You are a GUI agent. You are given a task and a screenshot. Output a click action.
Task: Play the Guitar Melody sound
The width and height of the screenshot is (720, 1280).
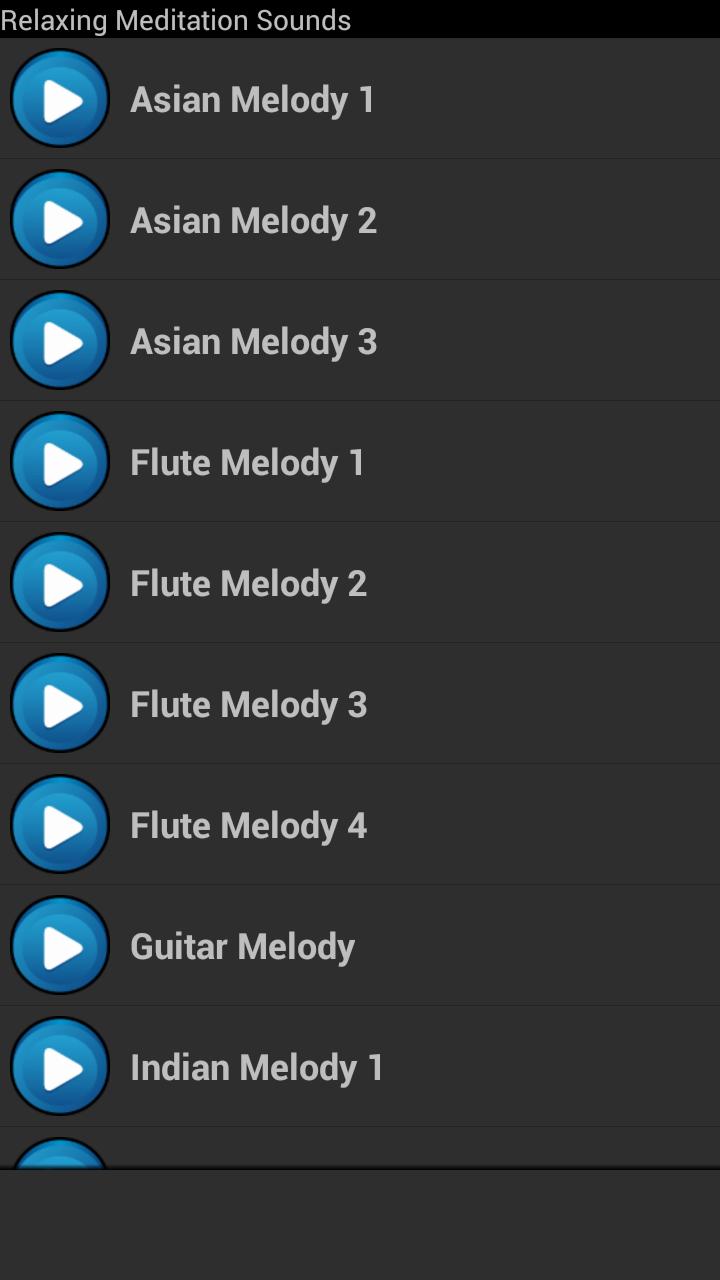[x=60, y=945]
